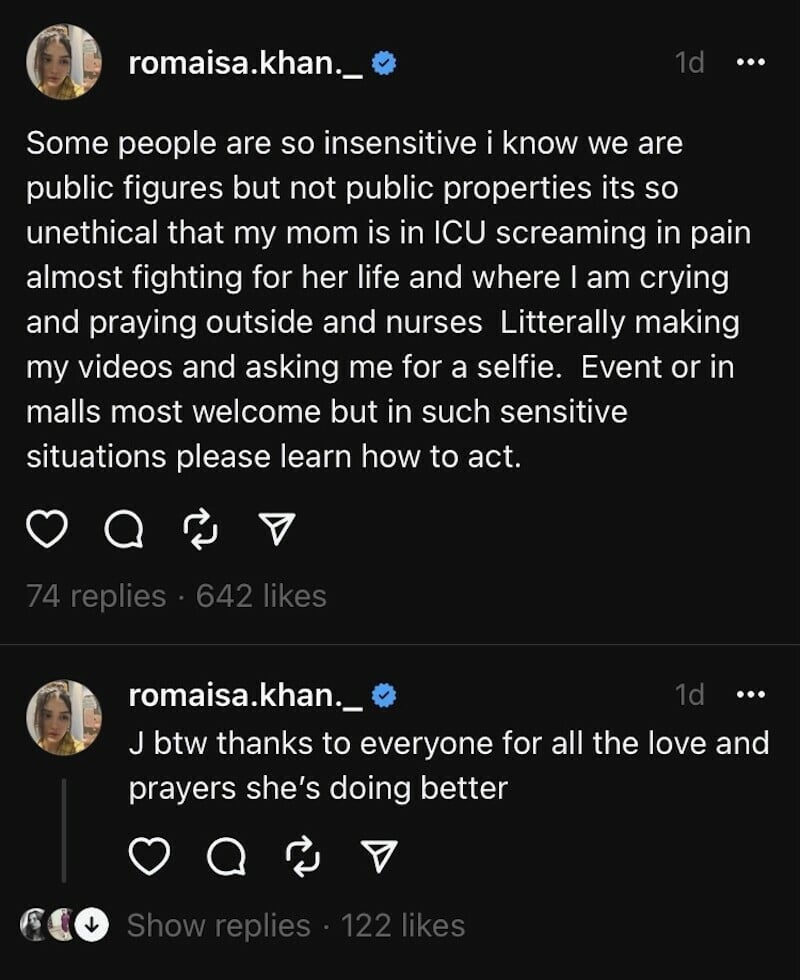View the 74 replies on the first post

[x=96, y=596]
